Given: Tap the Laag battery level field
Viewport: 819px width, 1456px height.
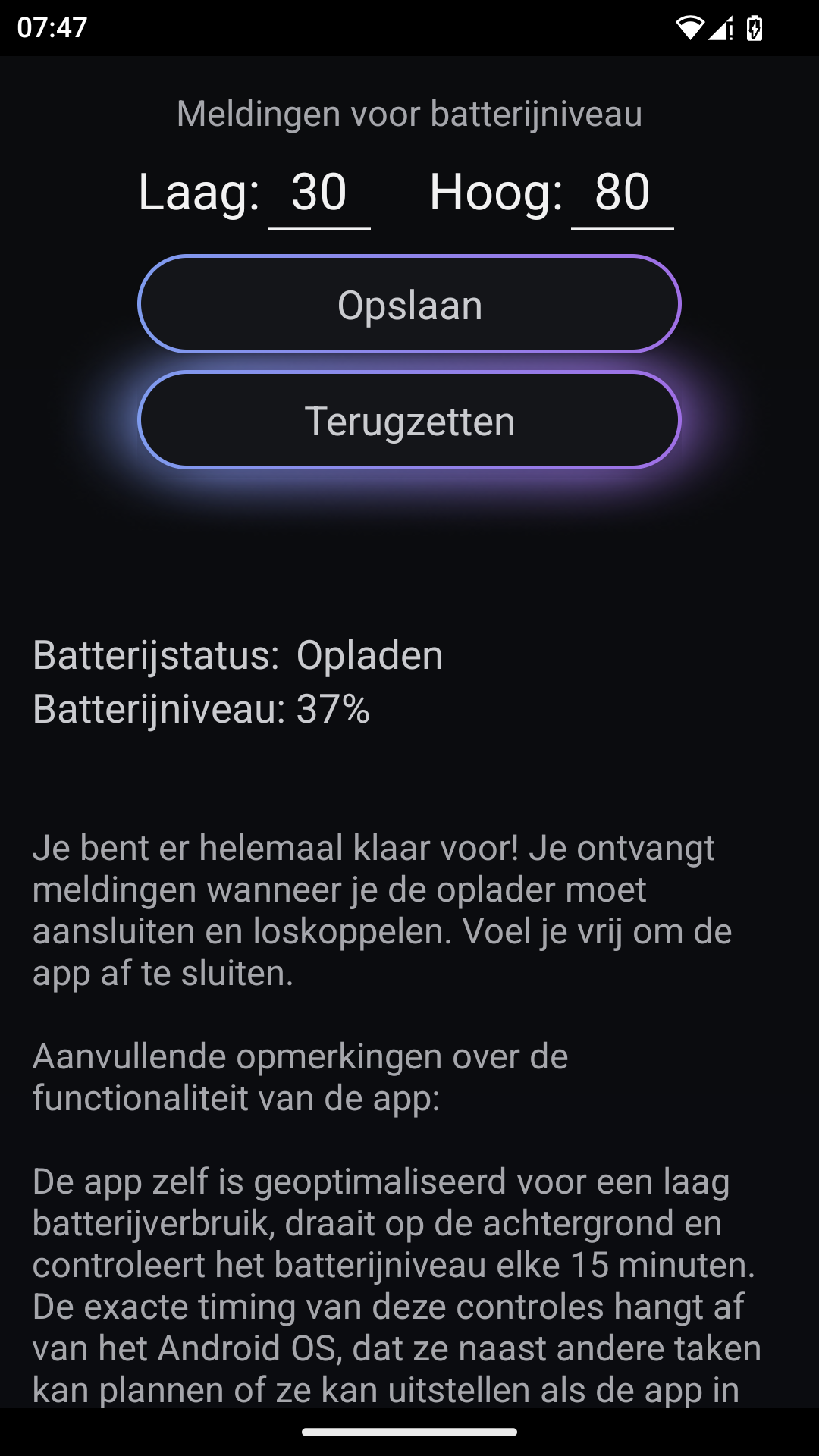Looking at the screenshot, I should point(319,193).
